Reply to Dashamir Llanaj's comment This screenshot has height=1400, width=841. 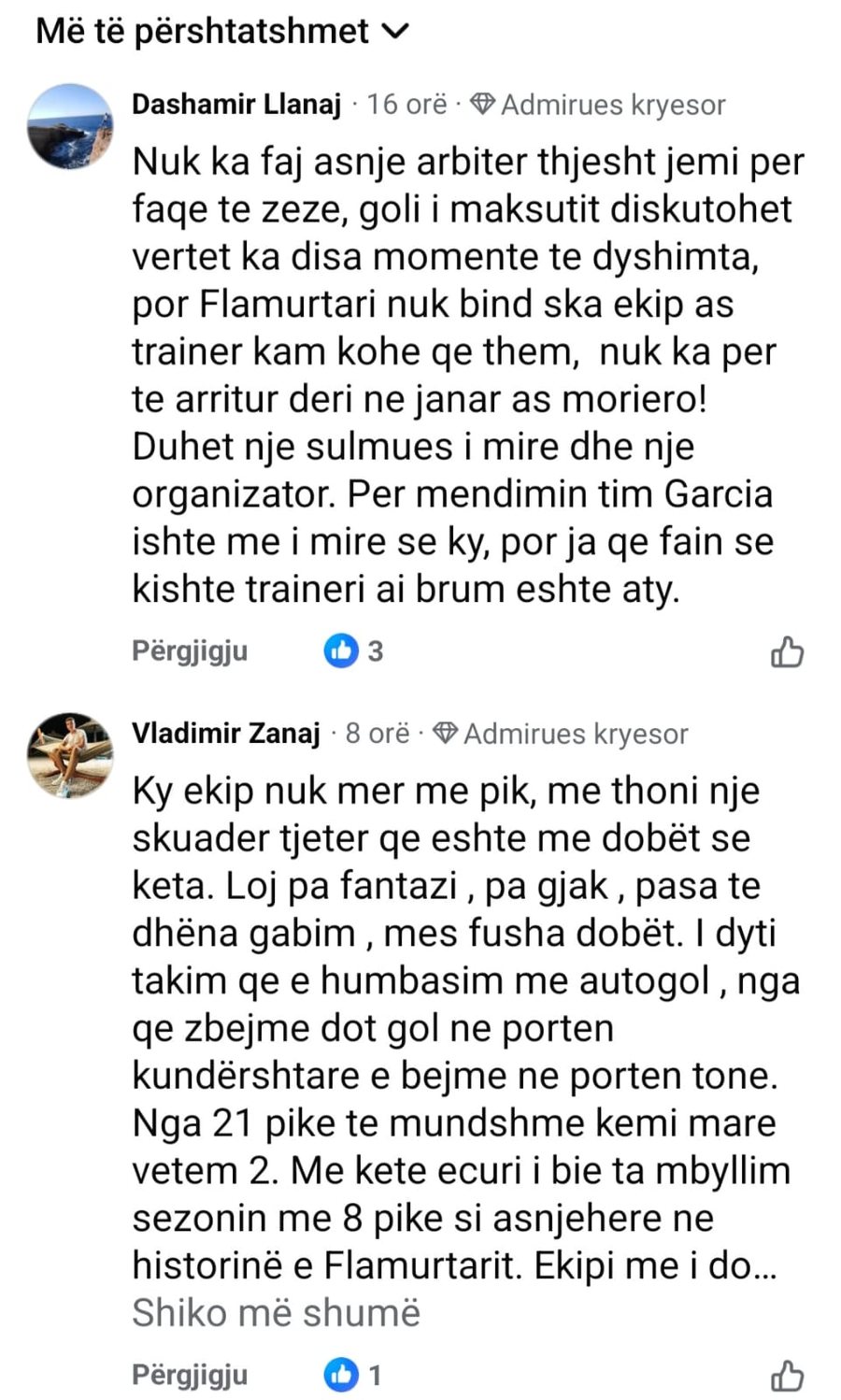coord(190,650)
